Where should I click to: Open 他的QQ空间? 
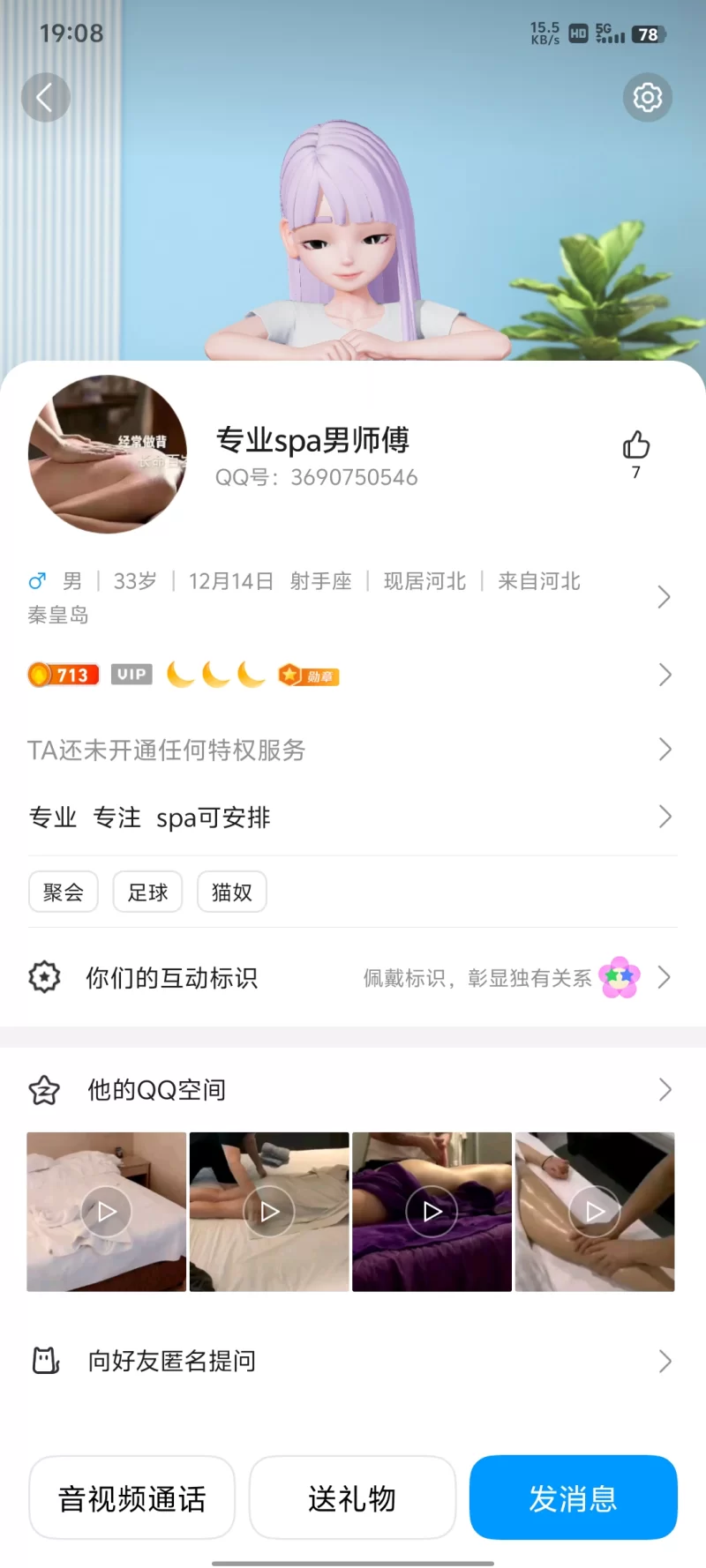click(349, 1091)
